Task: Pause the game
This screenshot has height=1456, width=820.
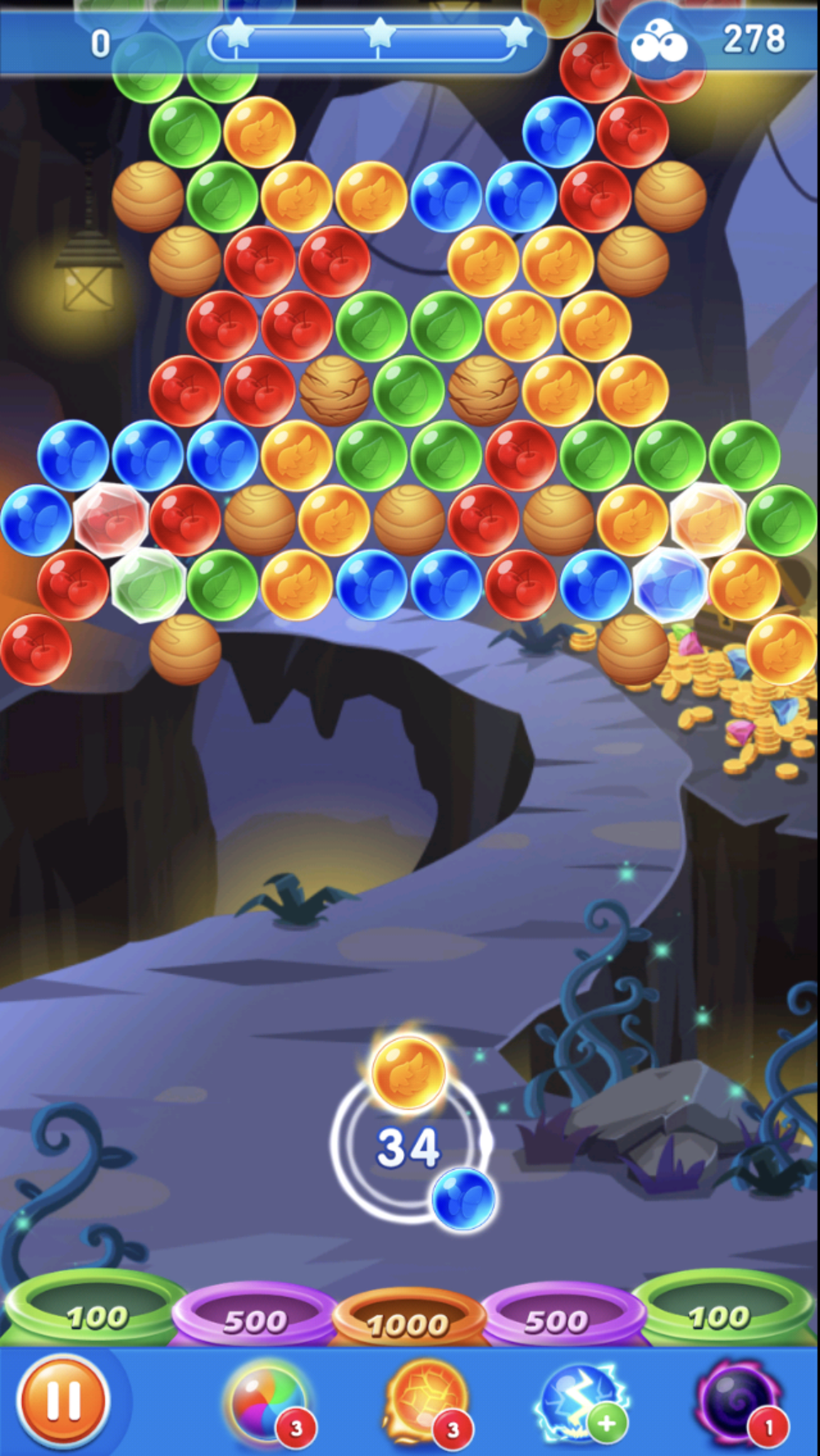Action: (63, 1399)
